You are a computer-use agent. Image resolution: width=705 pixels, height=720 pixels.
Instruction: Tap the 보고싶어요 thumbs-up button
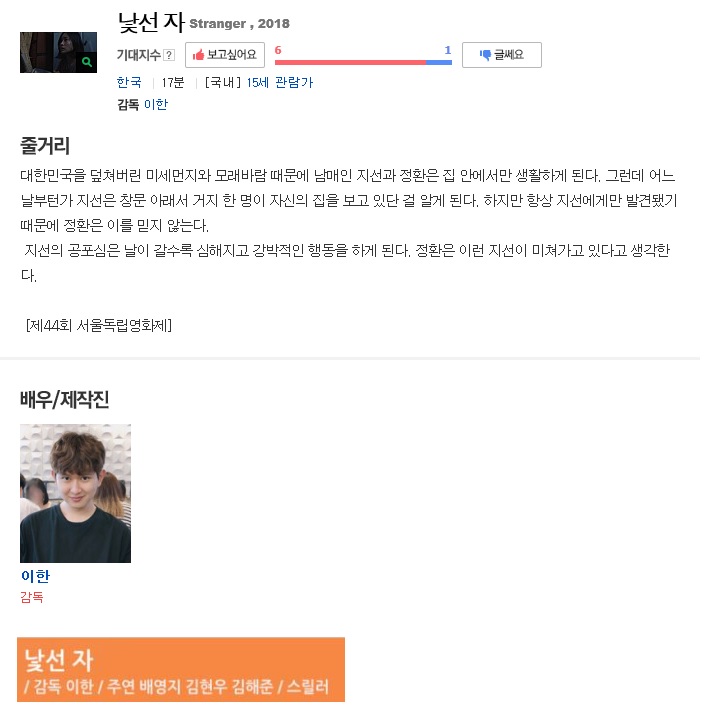pos(225,55)
